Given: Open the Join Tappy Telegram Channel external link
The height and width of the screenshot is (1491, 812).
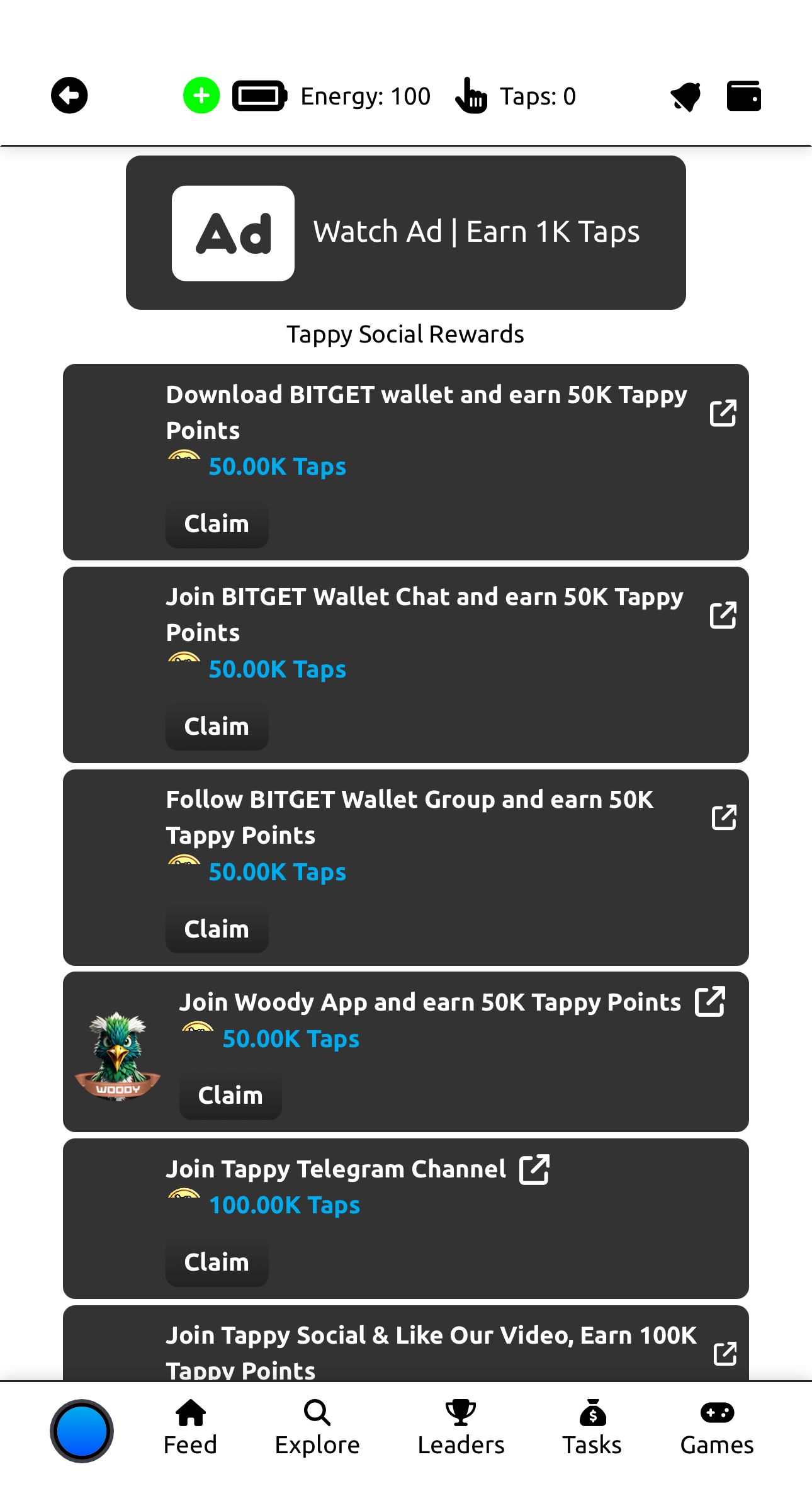Looking at the screenshot, I should [x=534, y=1170].
